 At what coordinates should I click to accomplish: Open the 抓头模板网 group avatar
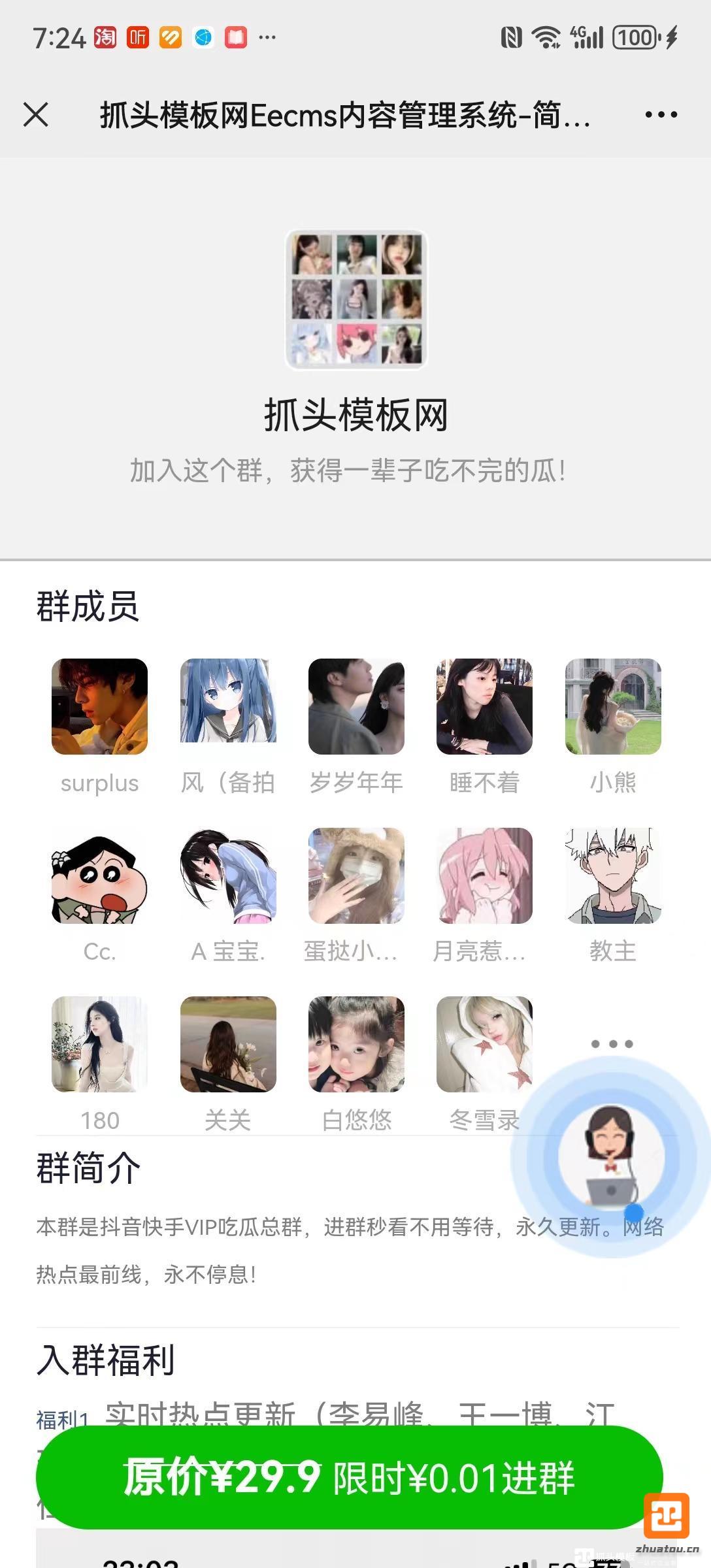[356, 300]
